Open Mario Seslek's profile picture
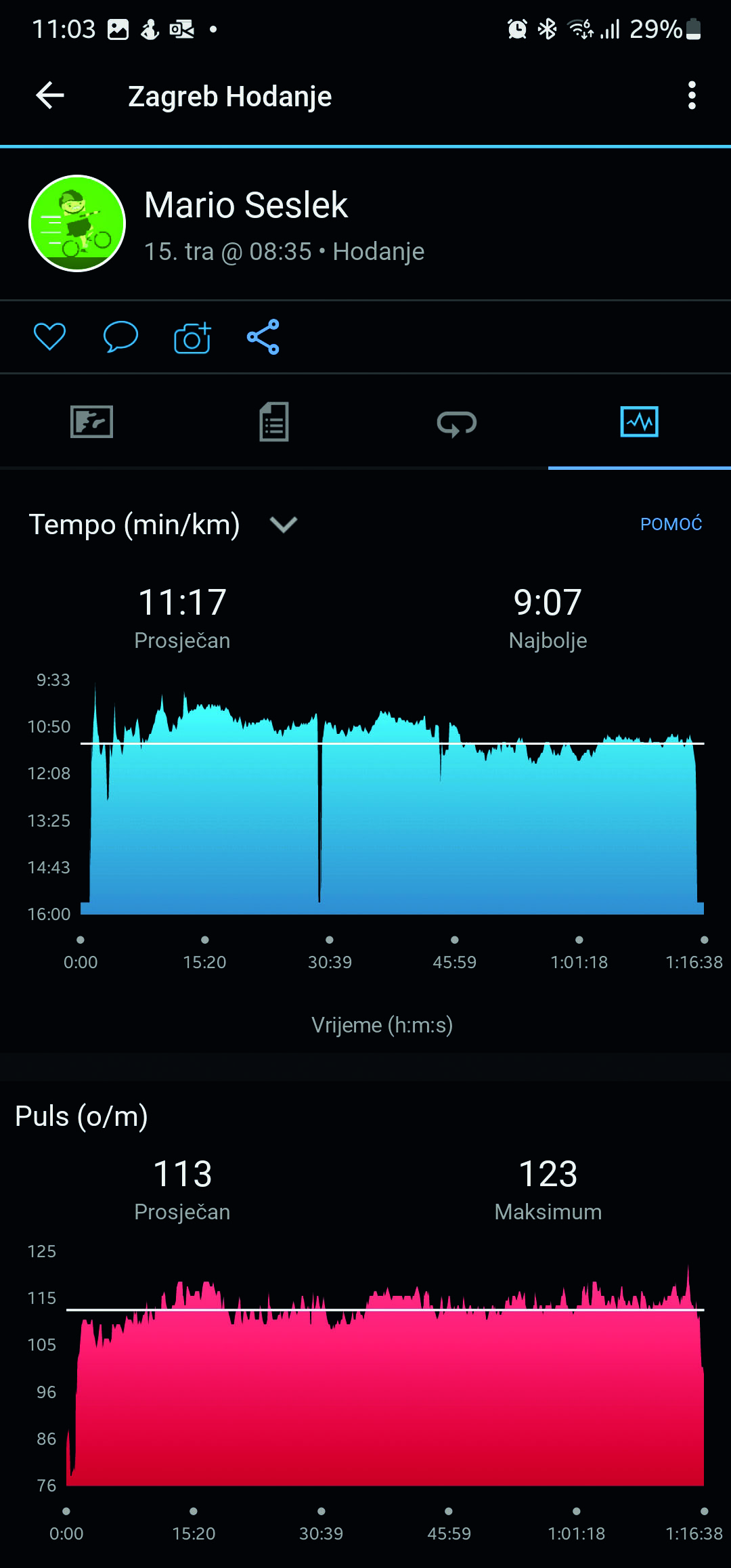Viewport: 731px width, 1568px height. tap(77, 223)
